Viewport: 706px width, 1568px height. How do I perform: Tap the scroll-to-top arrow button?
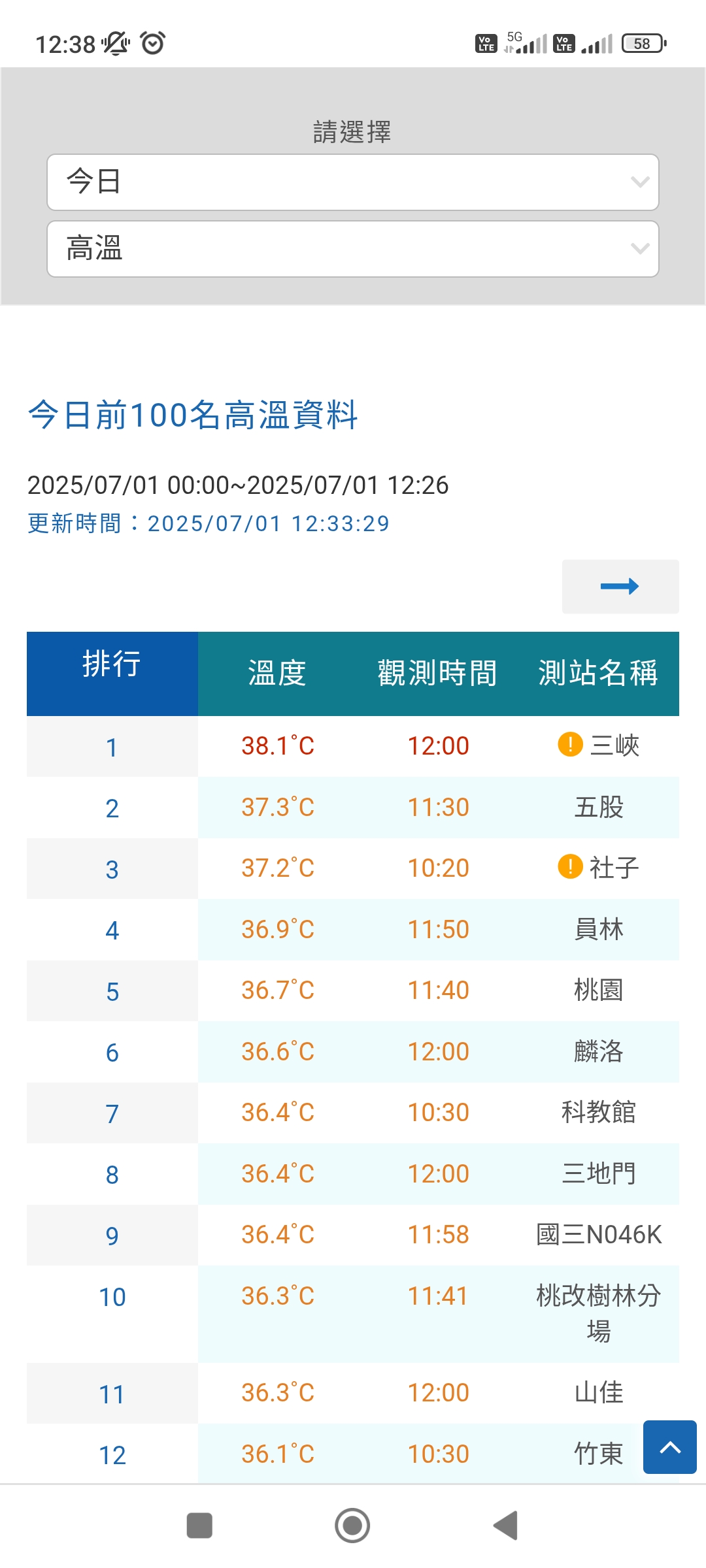[670, 1447]
